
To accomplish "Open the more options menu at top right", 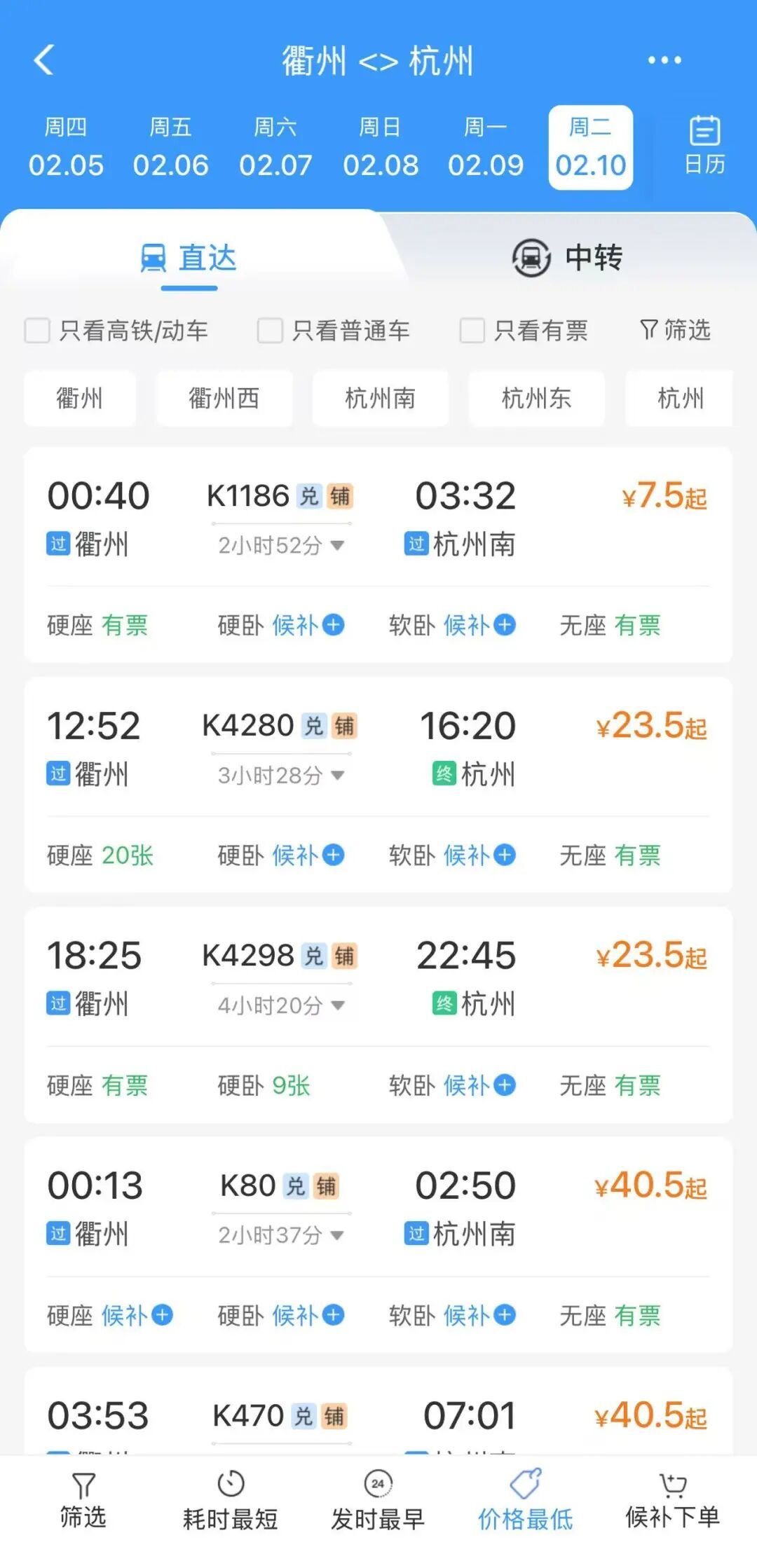I will coord(664,61).
